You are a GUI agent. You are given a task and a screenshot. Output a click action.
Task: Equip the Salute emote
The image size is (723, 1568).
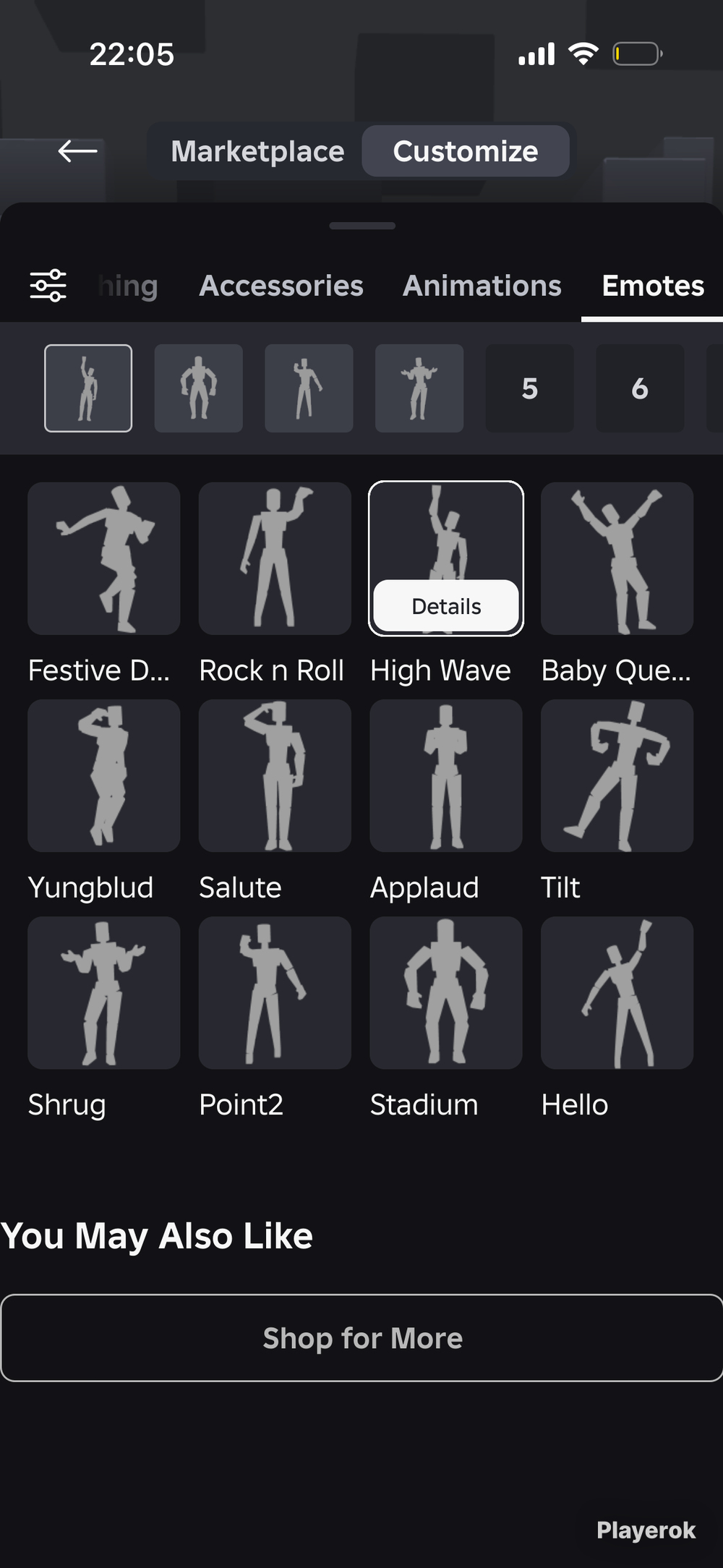[275, 775]
